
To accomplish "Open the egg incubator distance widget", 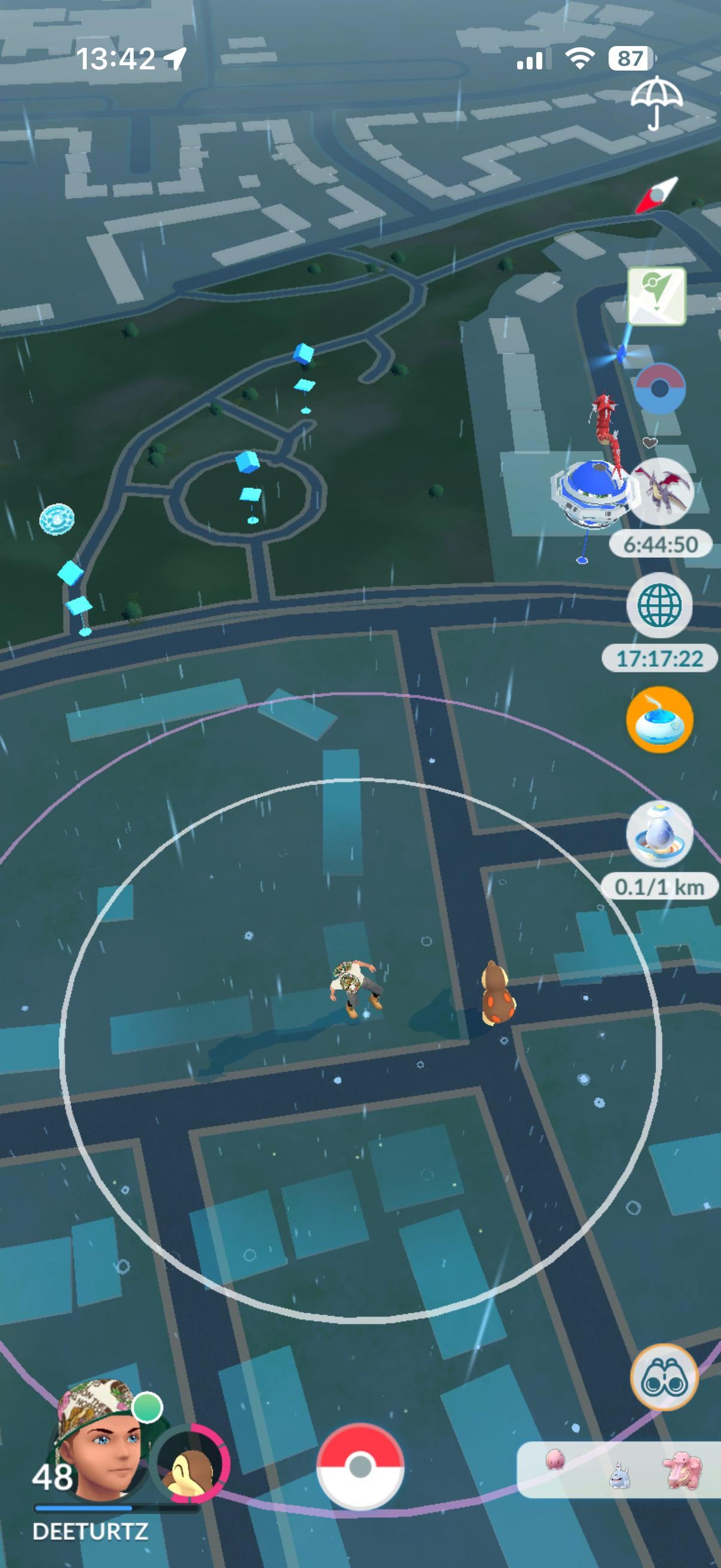I will (x=659, y=835).
